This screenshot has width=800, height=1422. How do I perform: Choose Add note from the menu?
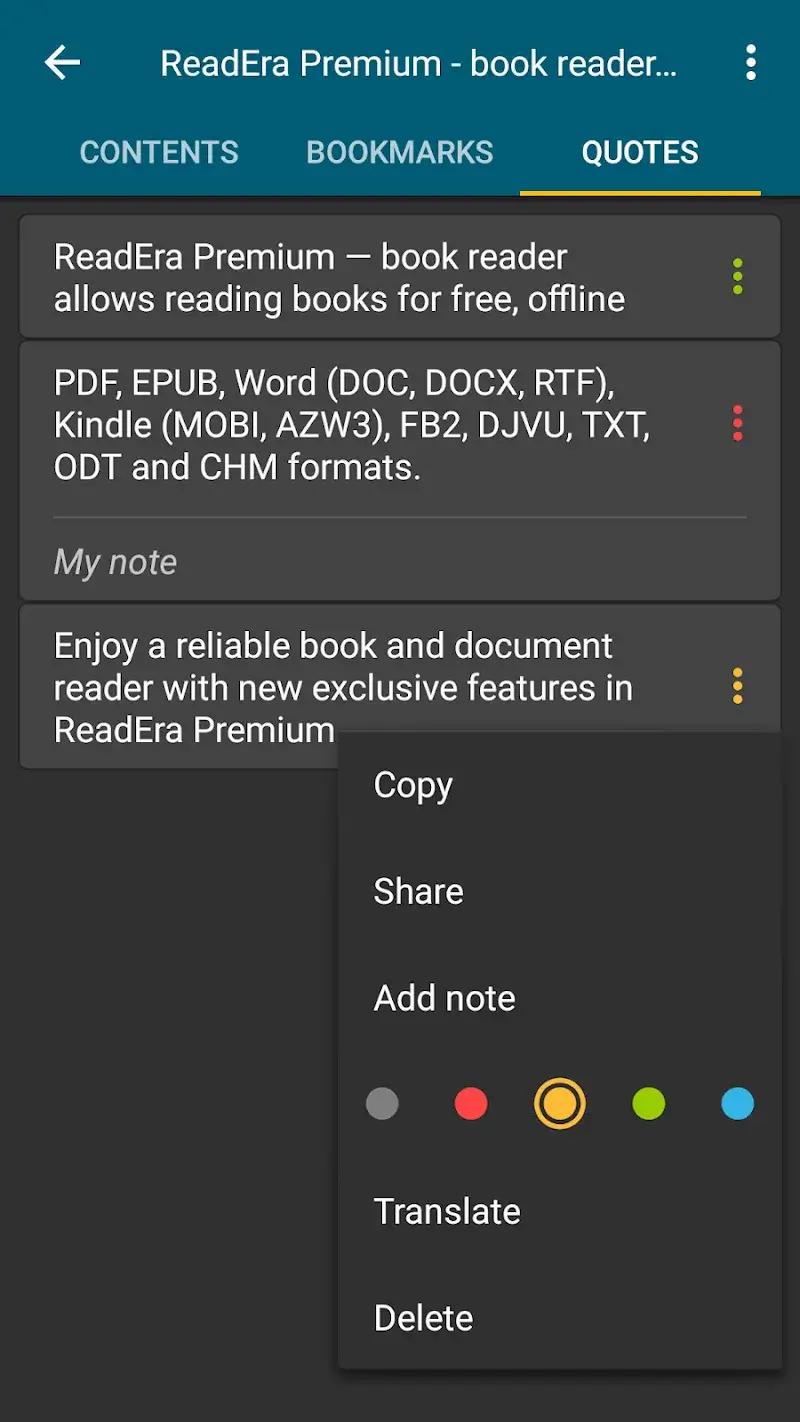[x=444, y=998]
